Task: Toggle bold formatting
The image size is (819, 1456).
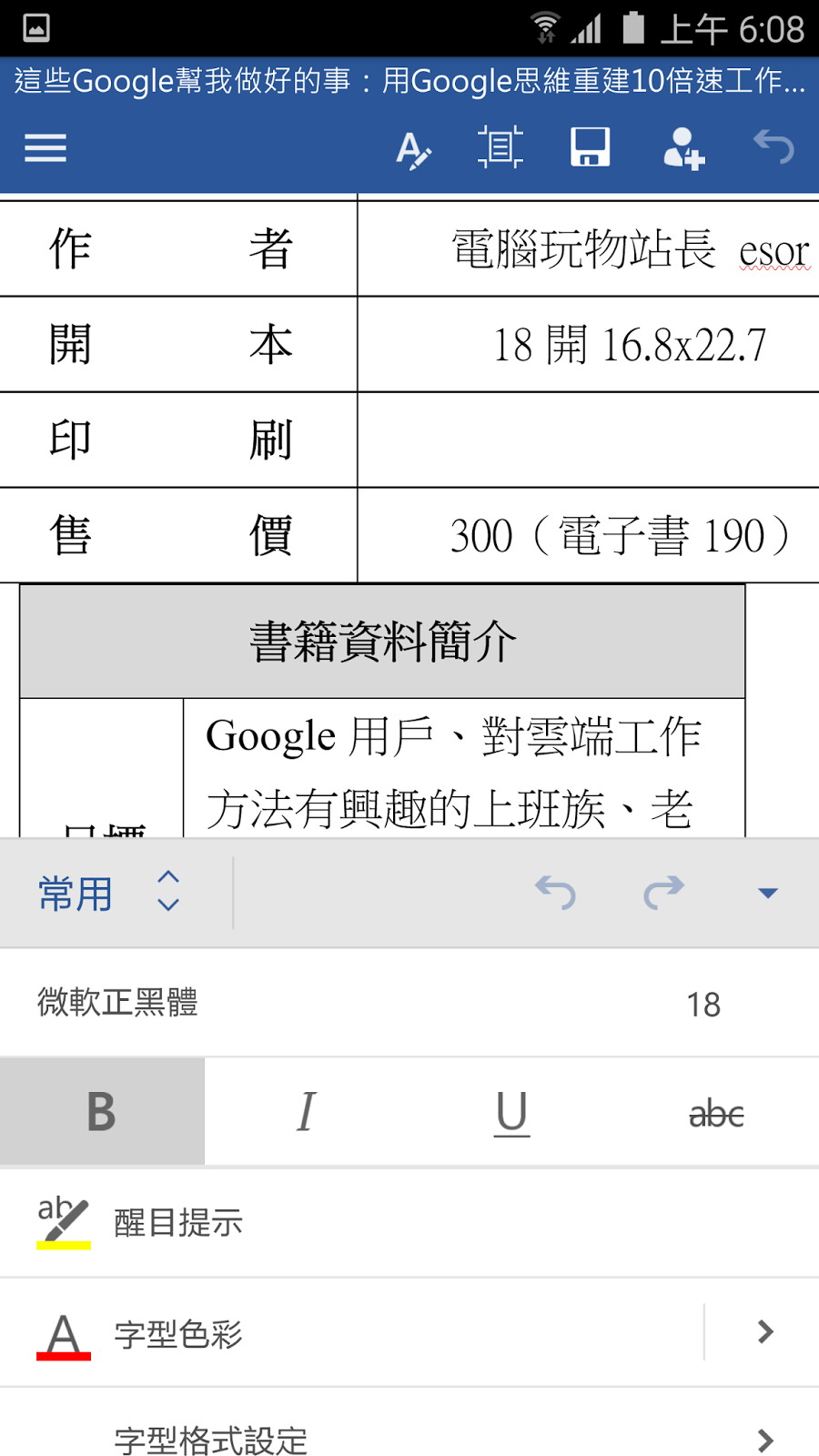Action: (102, 1111)
